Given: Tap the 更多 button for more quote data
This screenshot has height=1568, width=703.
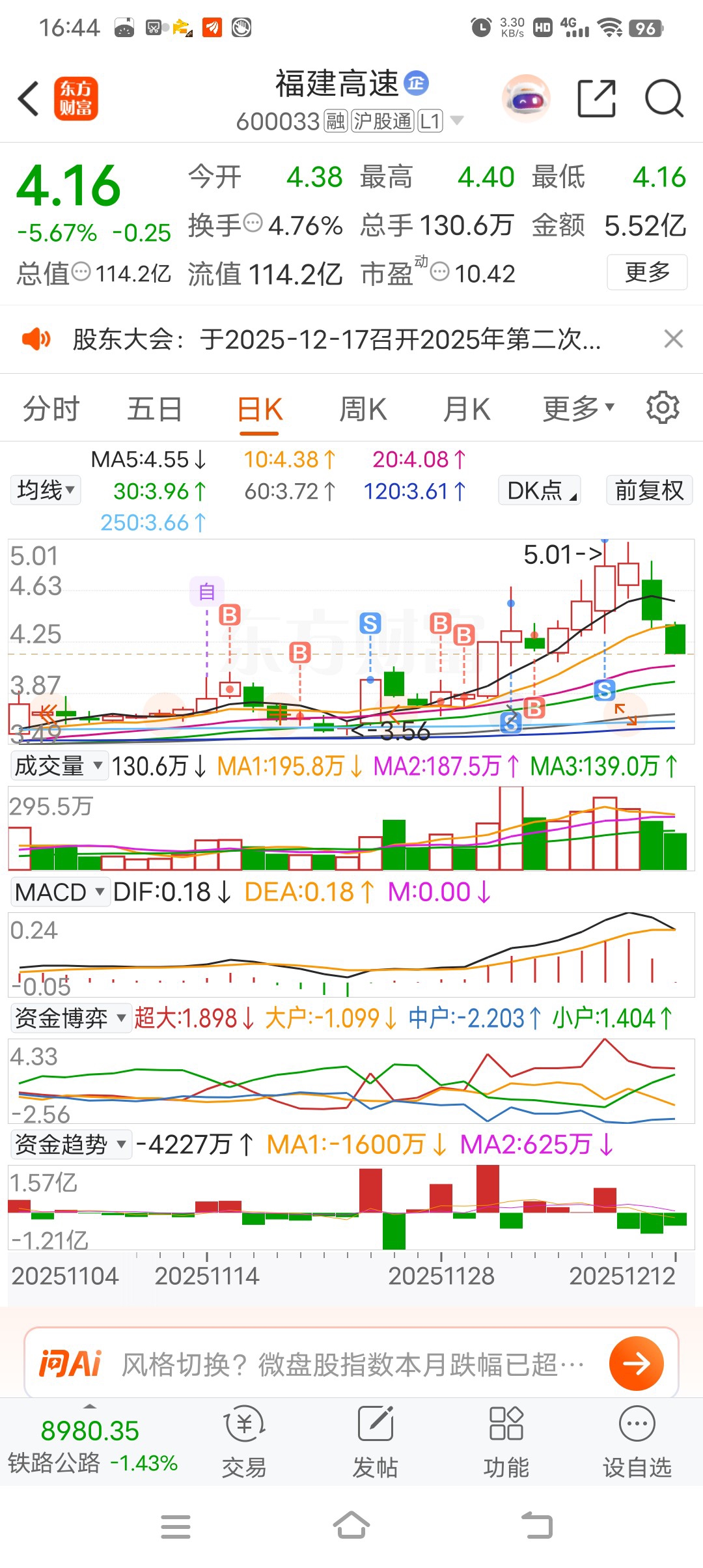Looking at the screenshot, I should 647,272.
